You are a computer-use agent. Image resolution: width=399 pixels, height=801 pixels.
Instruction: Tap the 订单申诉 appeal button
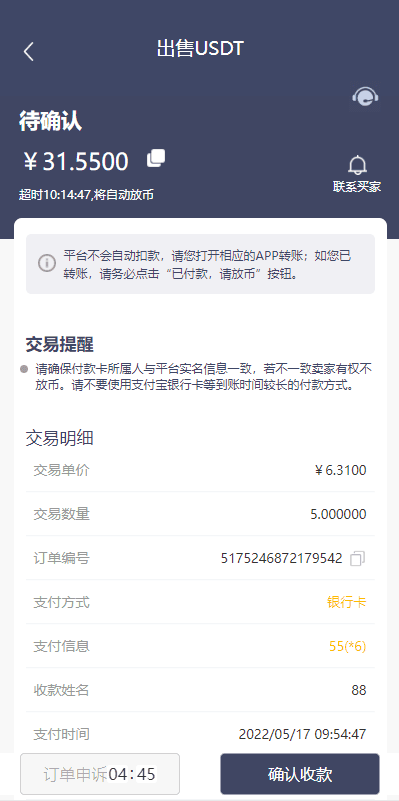point(100,774)
